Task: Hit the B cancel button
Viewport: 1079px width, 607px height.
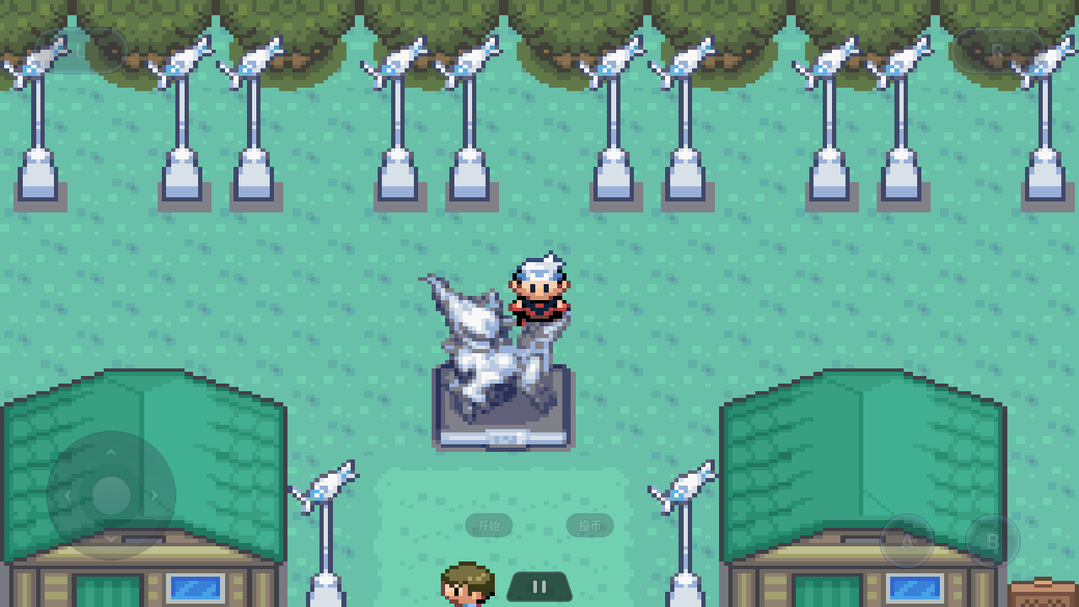Action: (x=992, y=541)
